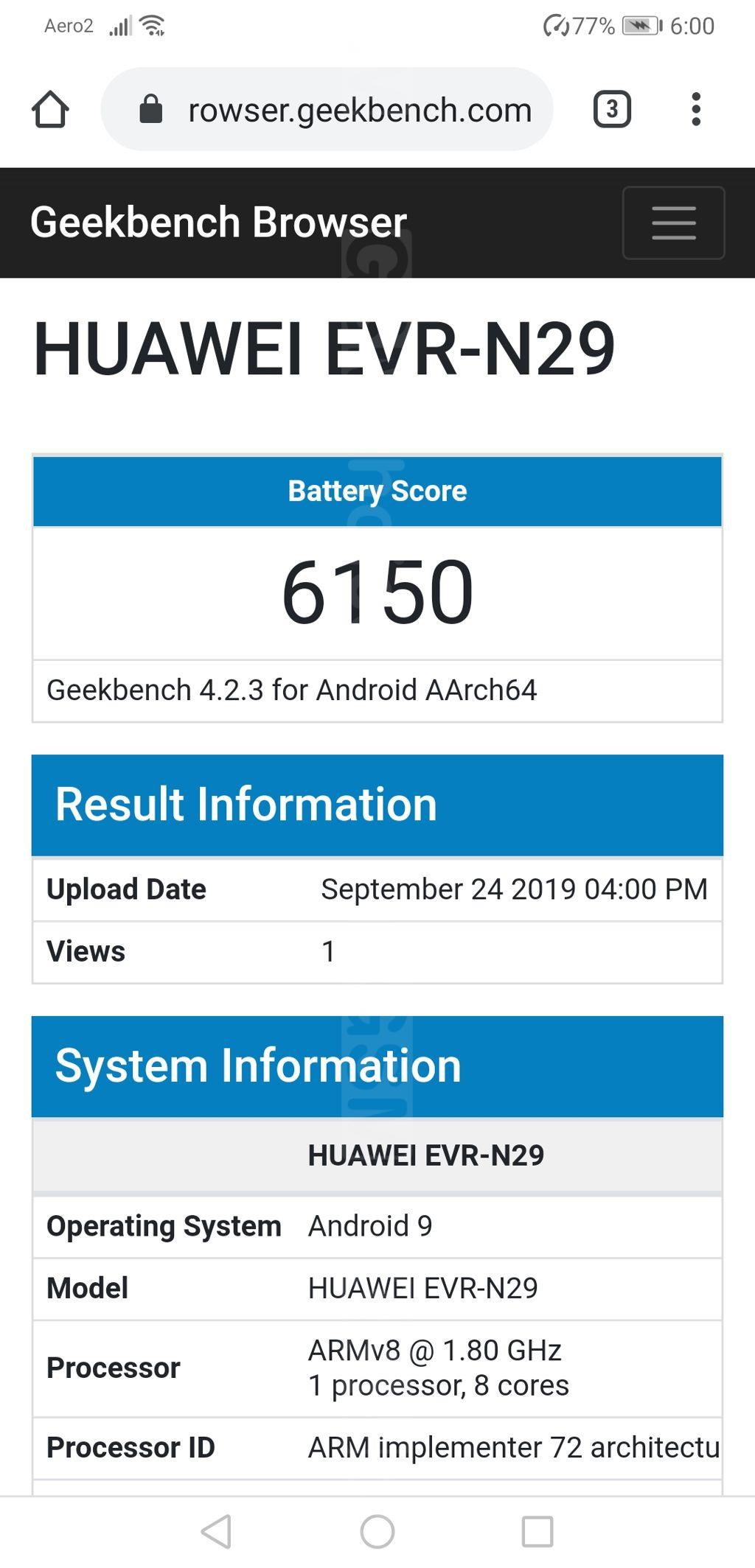
Task: Open the Geekbench Browser home link
Action: tap(218, 223)
